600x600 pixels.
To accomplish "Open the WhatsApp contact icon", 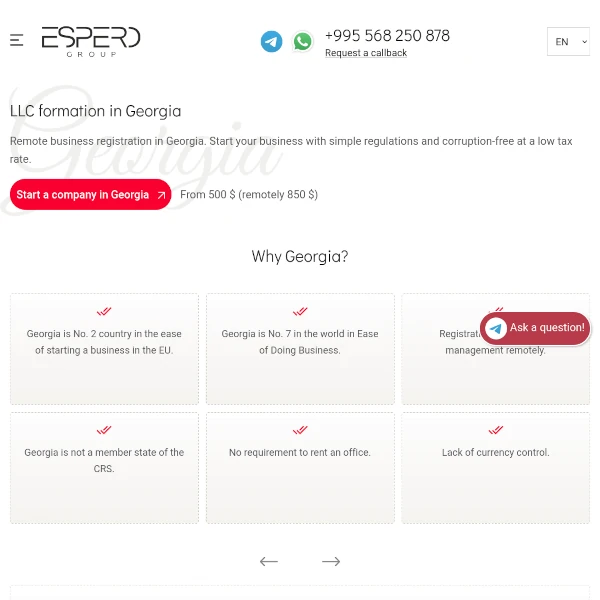I will (x=303, y=41).
